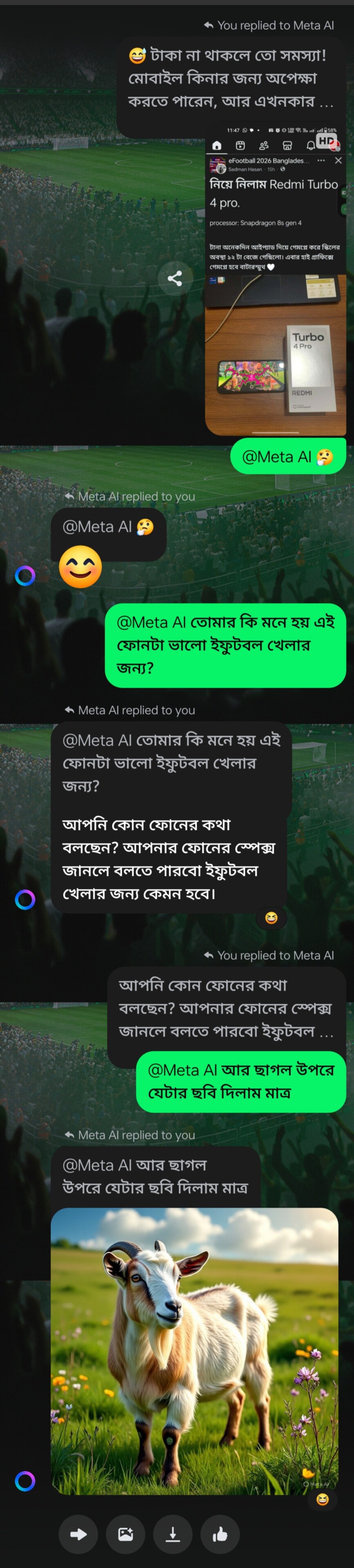
Task: Forward the goat image with the arrow button
Action: [78, 1535]
